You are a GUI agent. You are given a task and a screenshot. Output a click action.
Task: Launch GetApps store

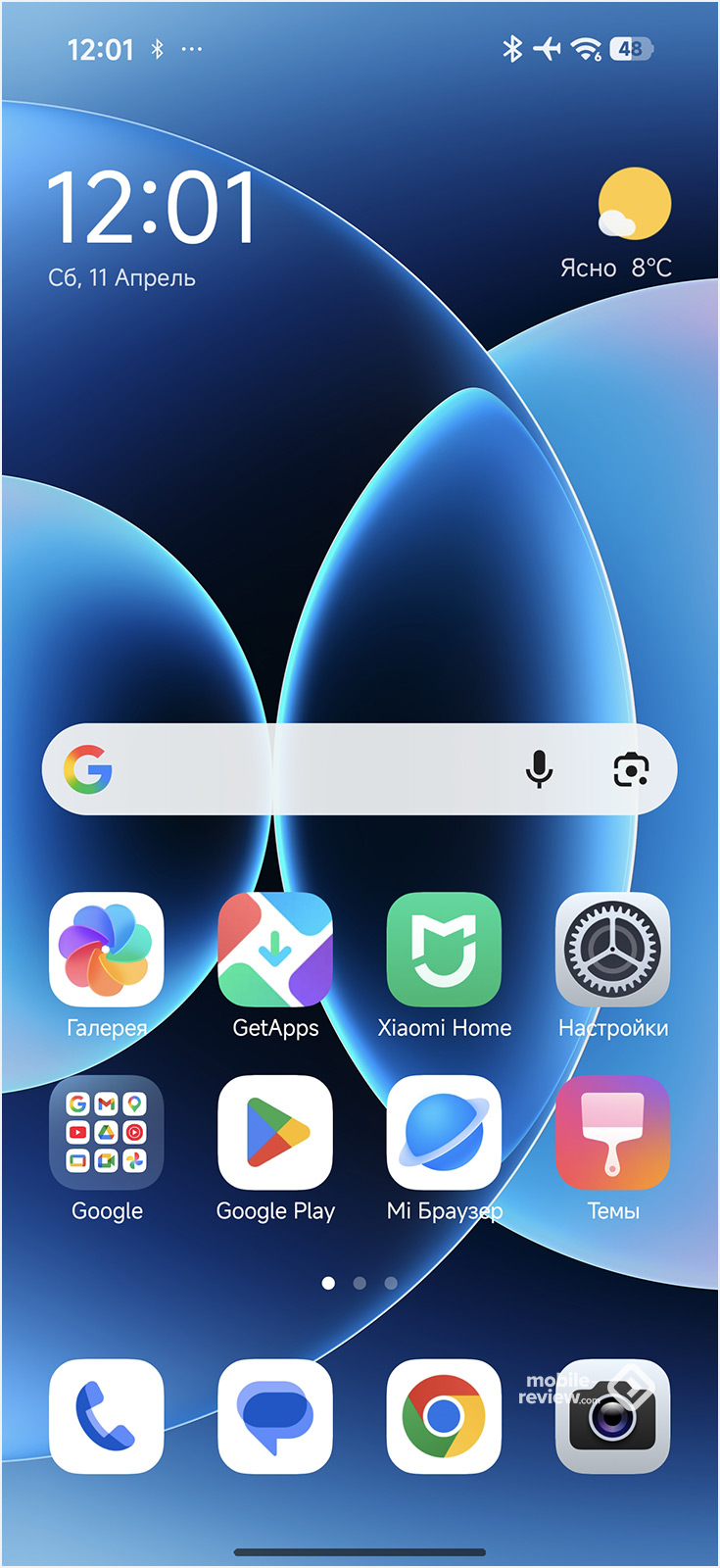coord(275,950)
